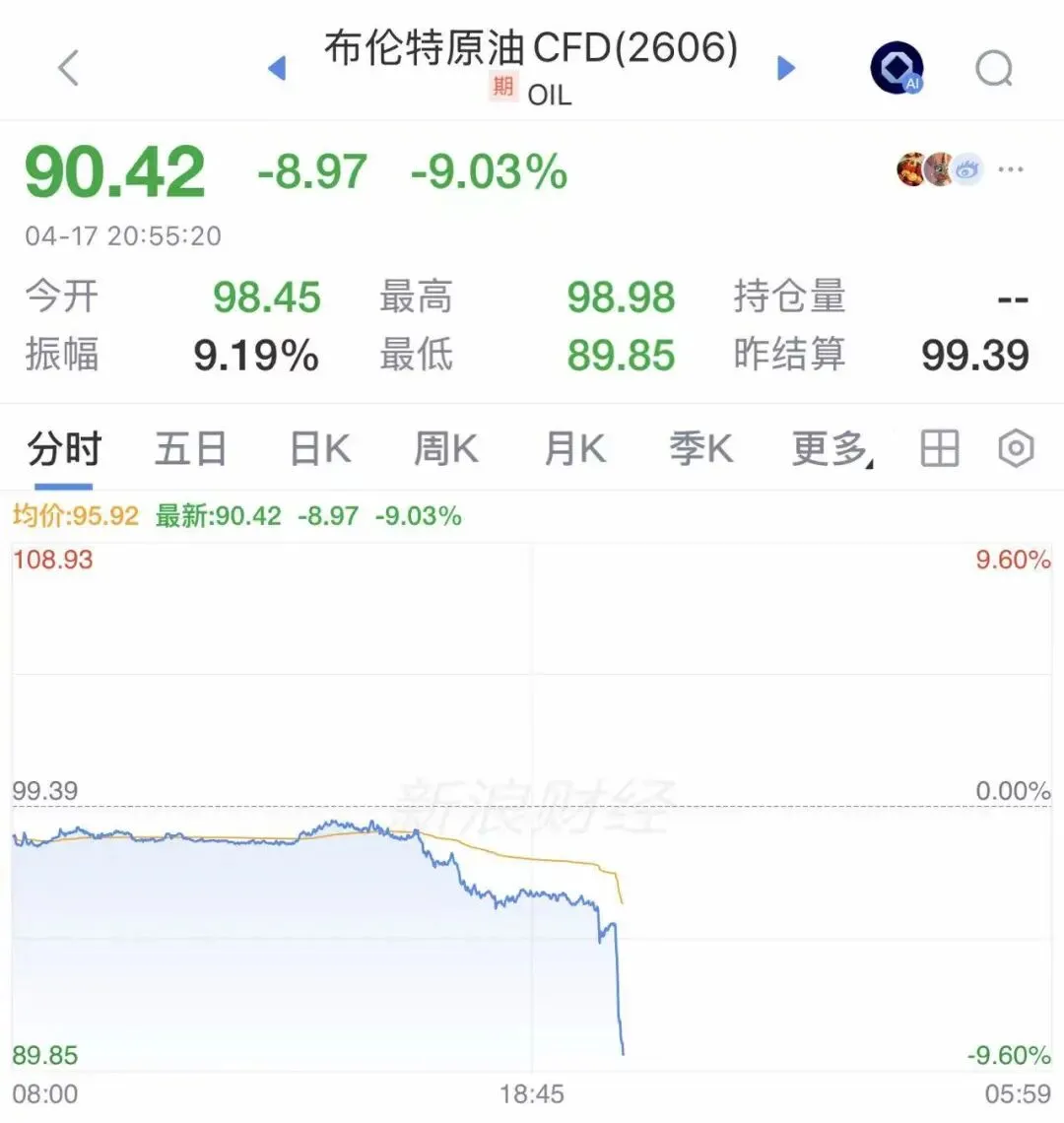Image resolution: width=1064 pixels, height=1123 pixels.
Task: Select the active 分时 minute chart tab
Action: pos(63,447)
